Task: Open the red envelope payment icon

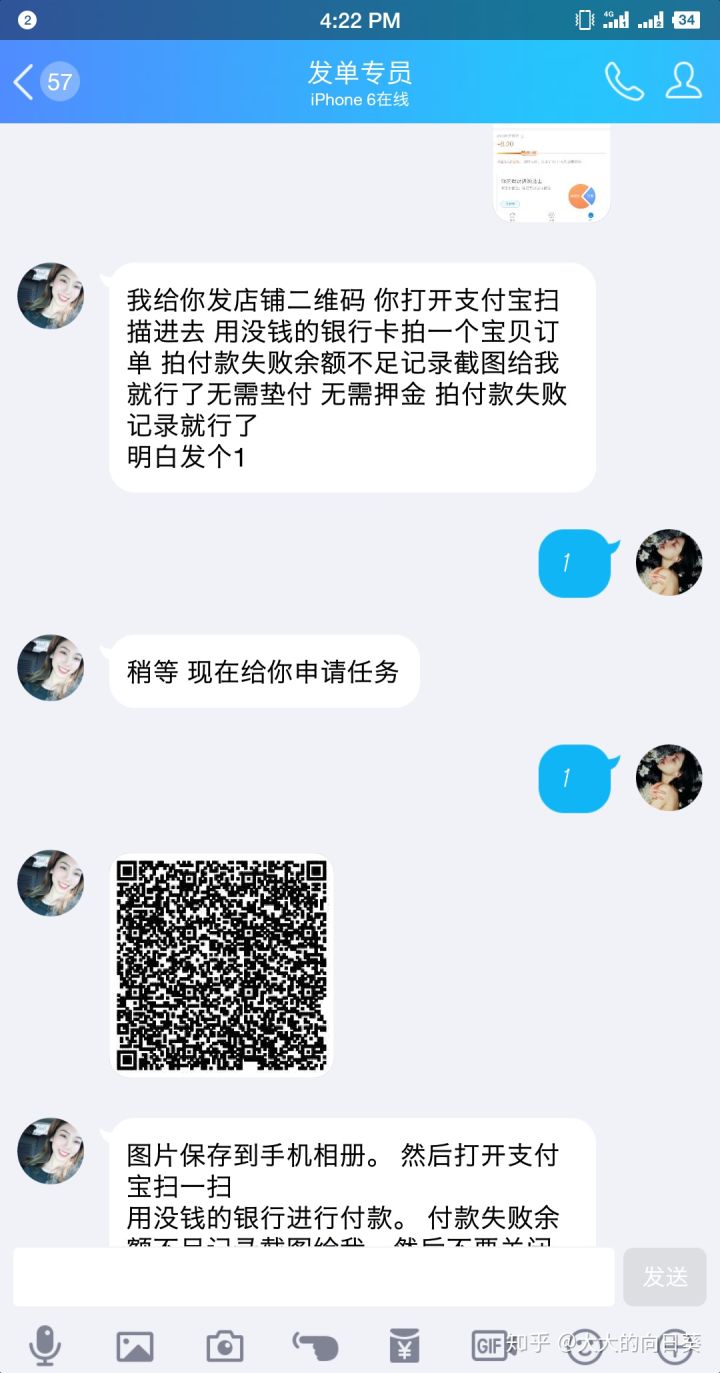Action: click(404, 1346)
